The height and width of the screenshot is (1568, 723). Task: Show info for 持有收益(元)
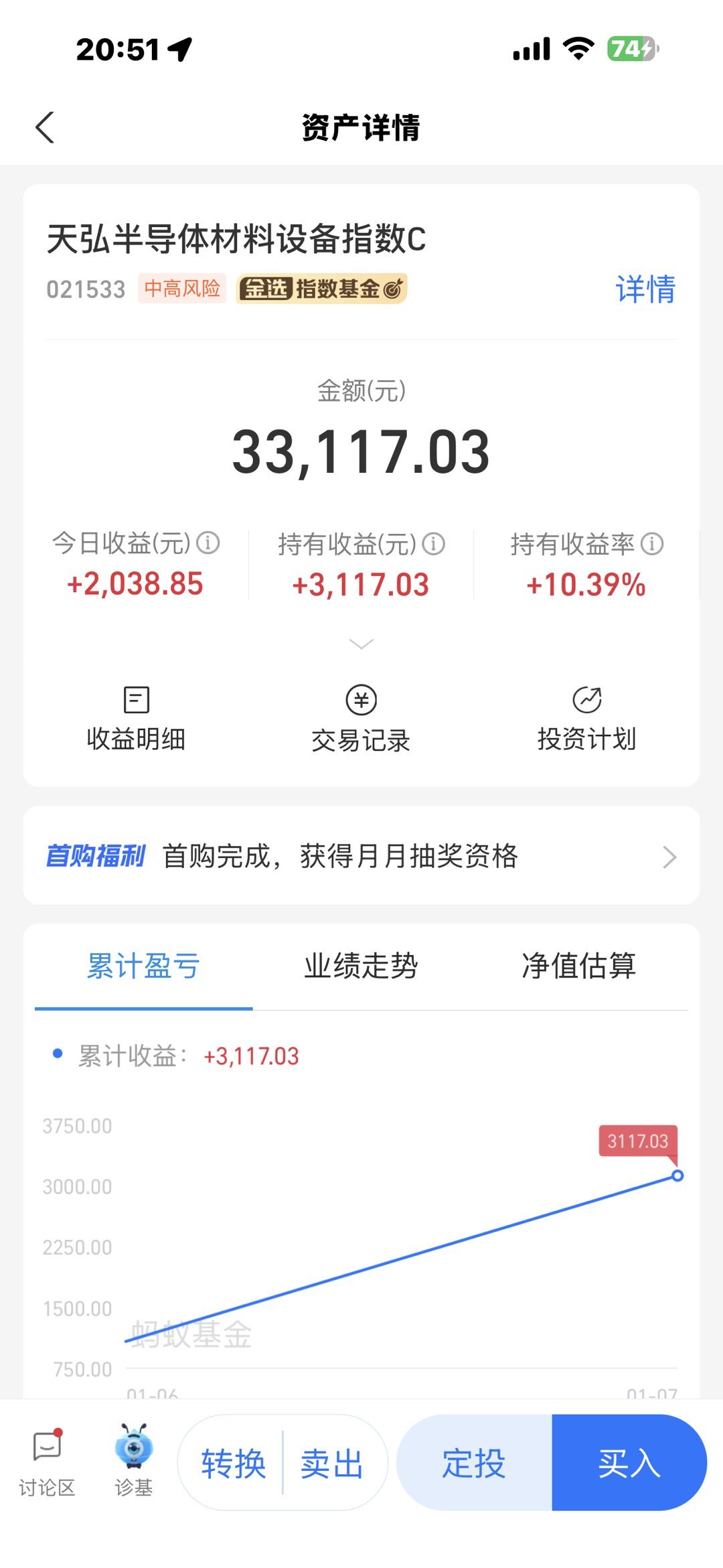434,544
